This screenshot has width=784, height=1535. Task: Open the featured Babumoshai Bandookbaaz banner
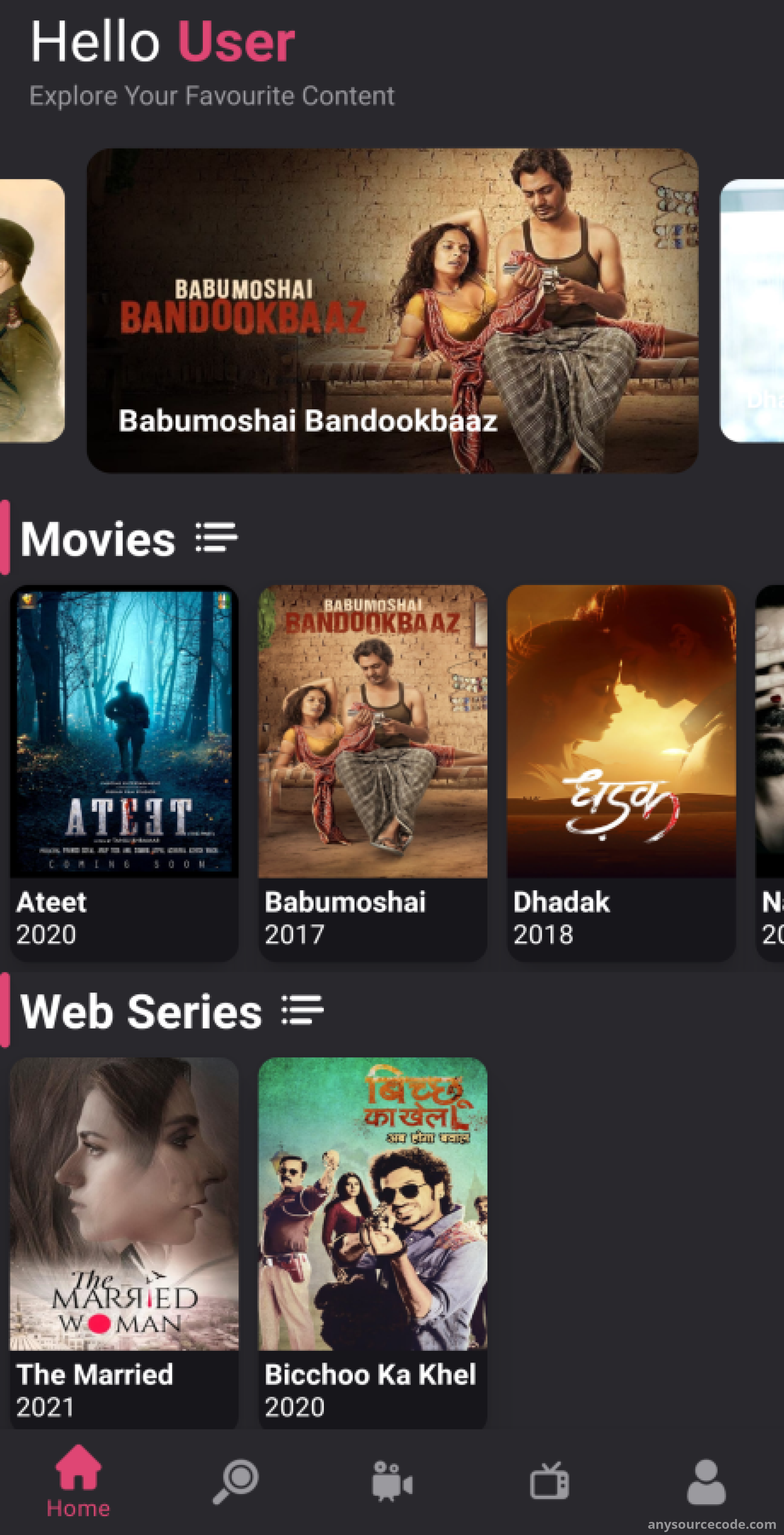tap(392, 310)
